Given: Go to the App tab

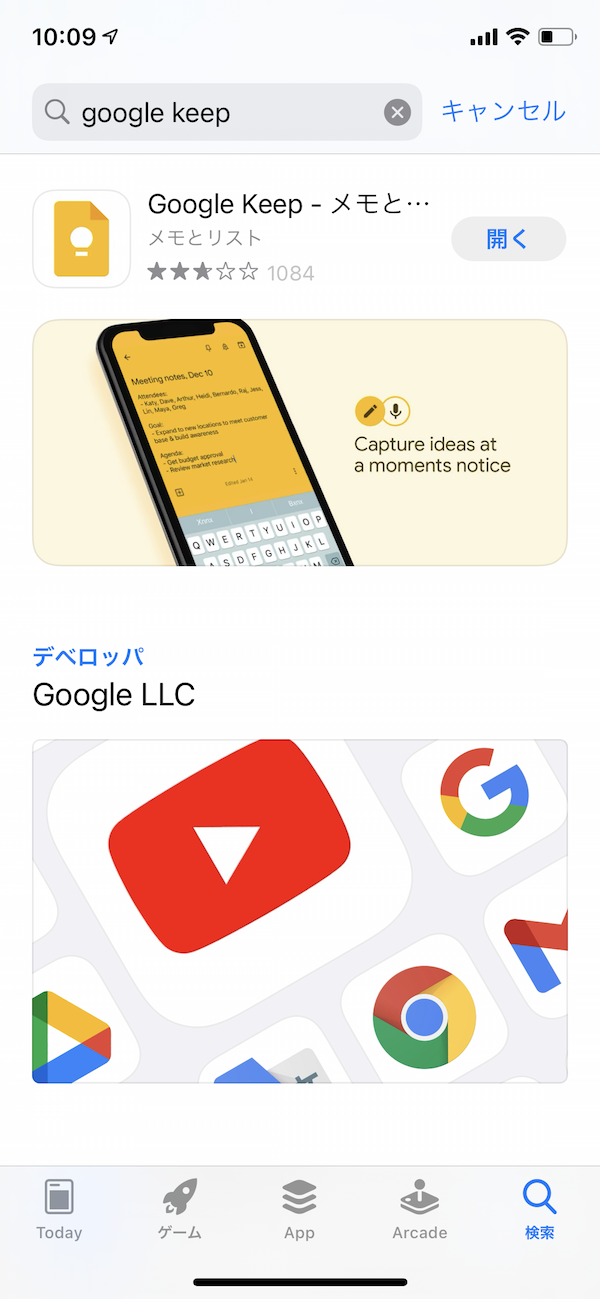Looking at the screenshot, I should (x=299, y=1210).
